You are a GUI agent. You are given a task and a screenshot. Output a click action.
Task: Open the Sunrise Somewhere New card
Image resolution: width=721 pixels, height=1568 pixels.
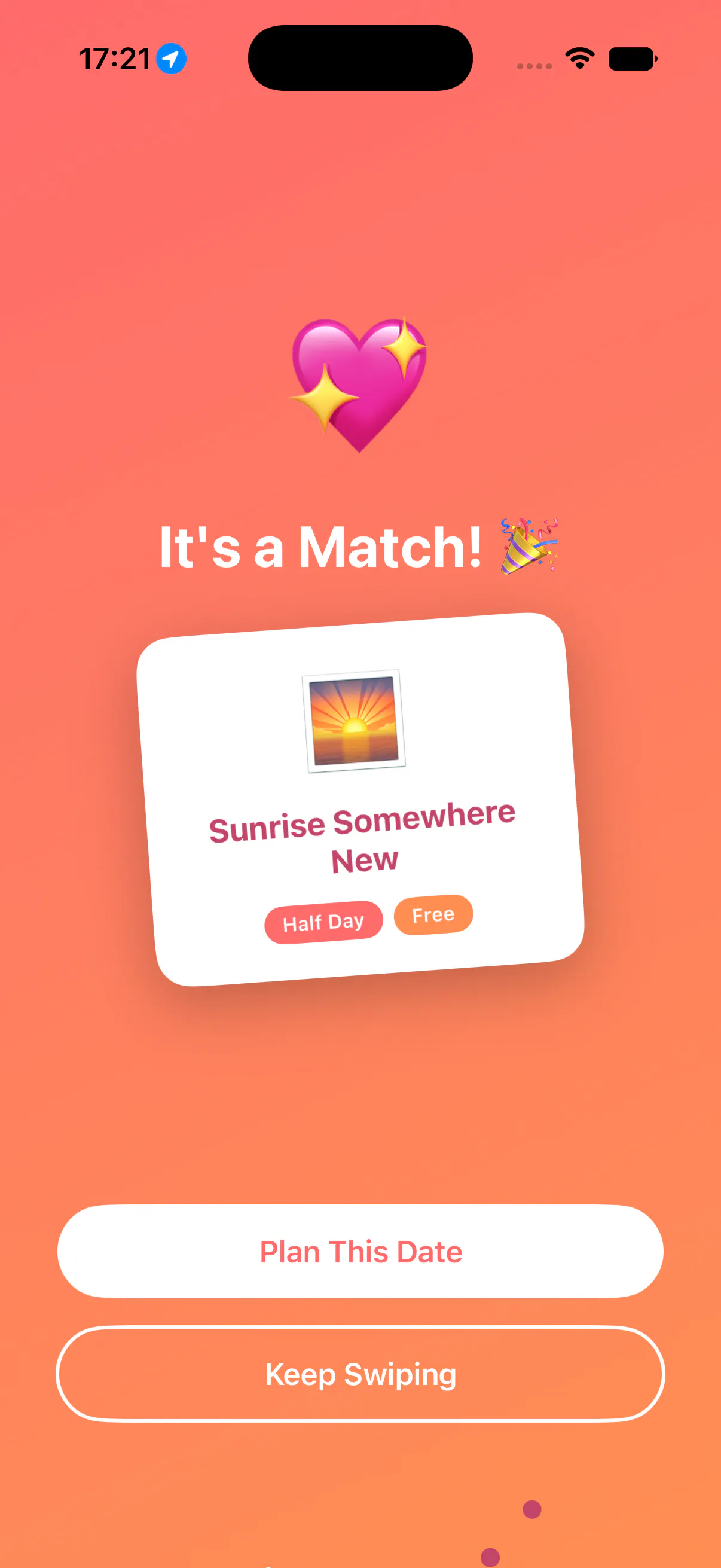(360, 799)
